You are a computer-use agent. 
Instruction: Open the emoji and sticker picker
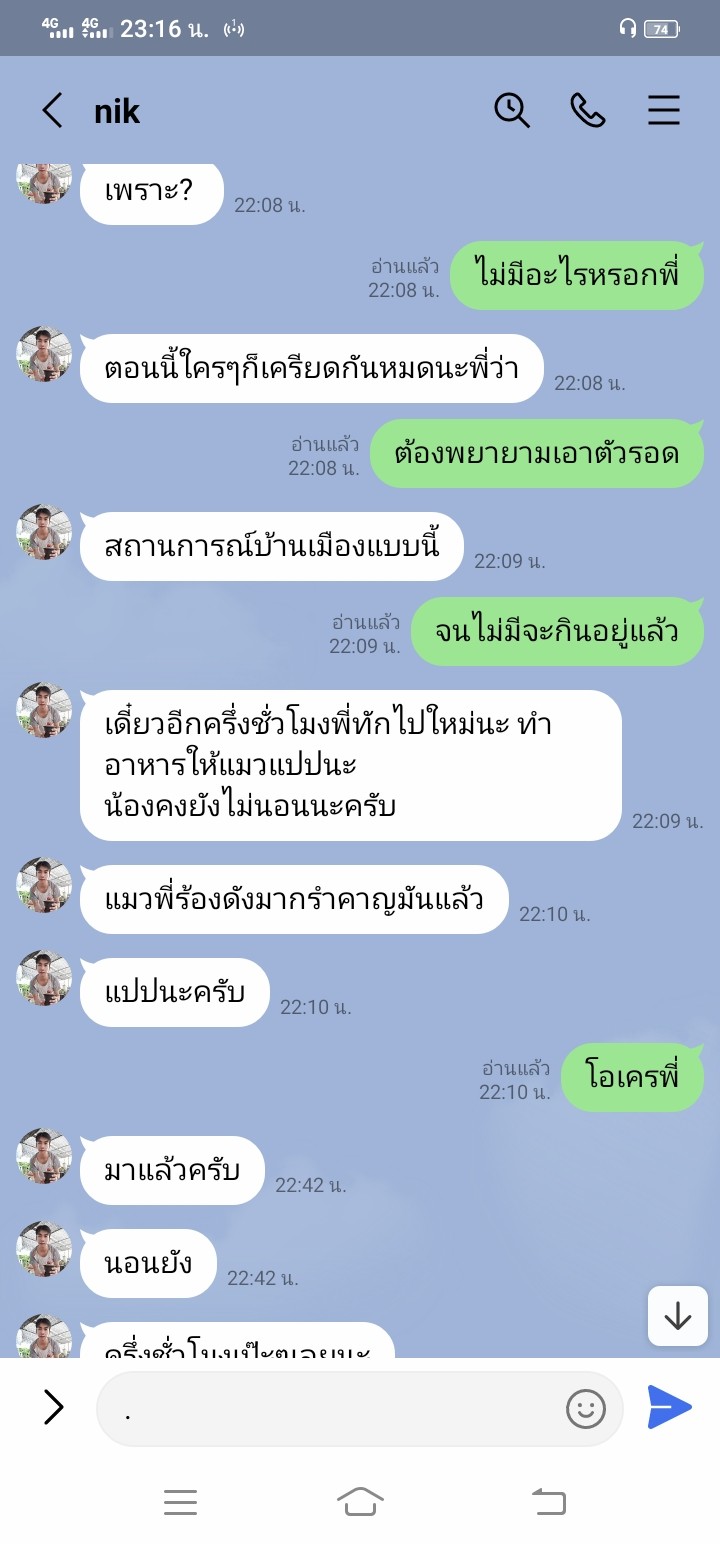pyautogui.click(x=586, y=1409)
